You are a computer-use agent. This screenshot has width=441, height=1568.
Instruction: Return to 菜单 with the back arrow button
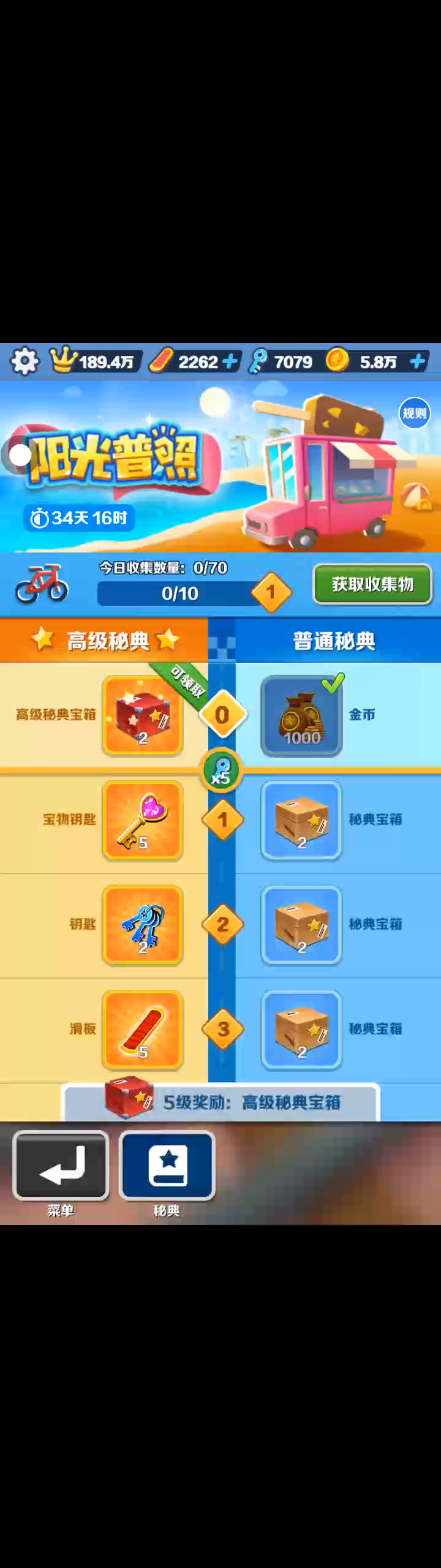[61, 1165]
